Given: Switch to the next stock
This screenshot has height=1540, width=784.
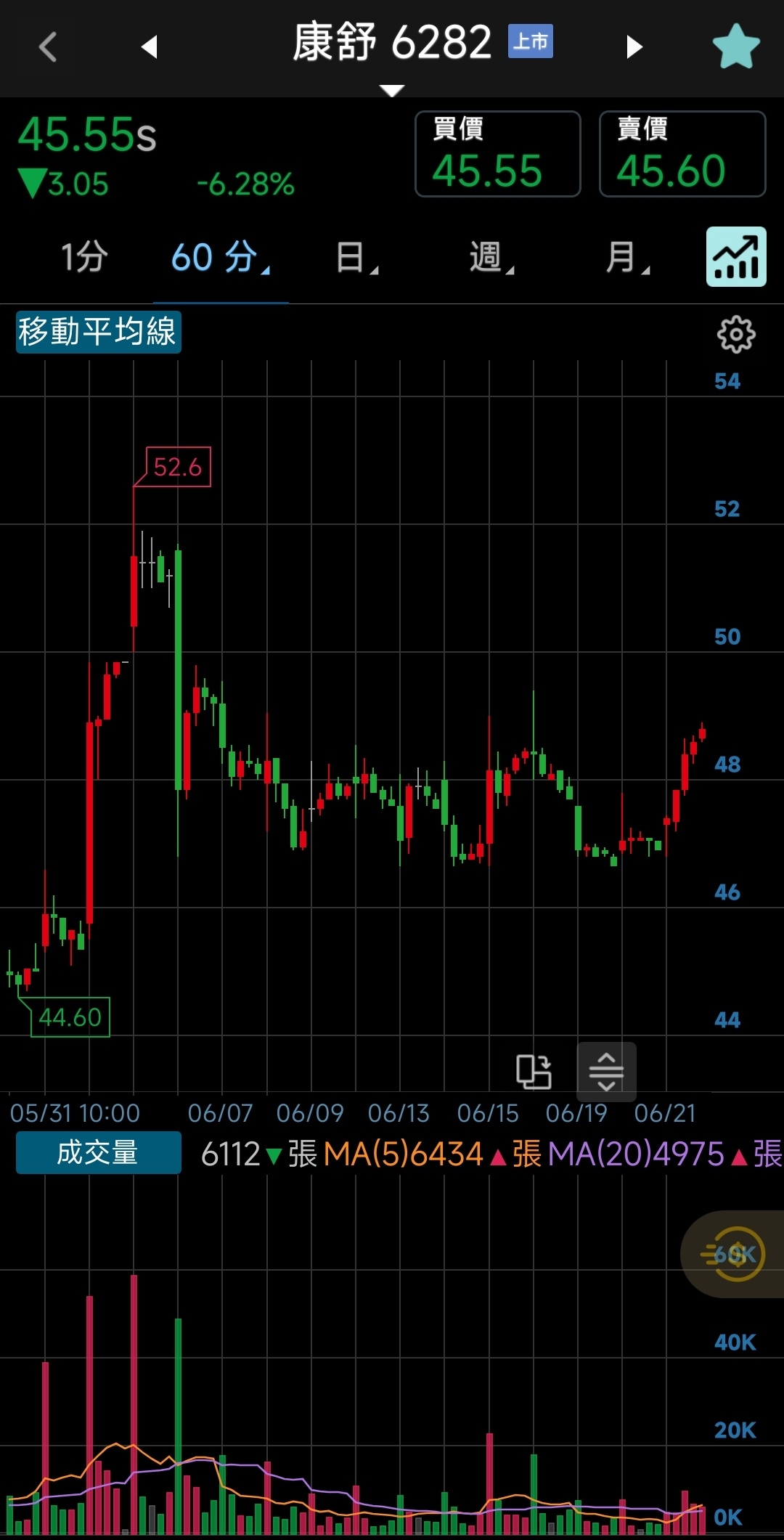Looking at the screenshot, I should tap(634, 47).
